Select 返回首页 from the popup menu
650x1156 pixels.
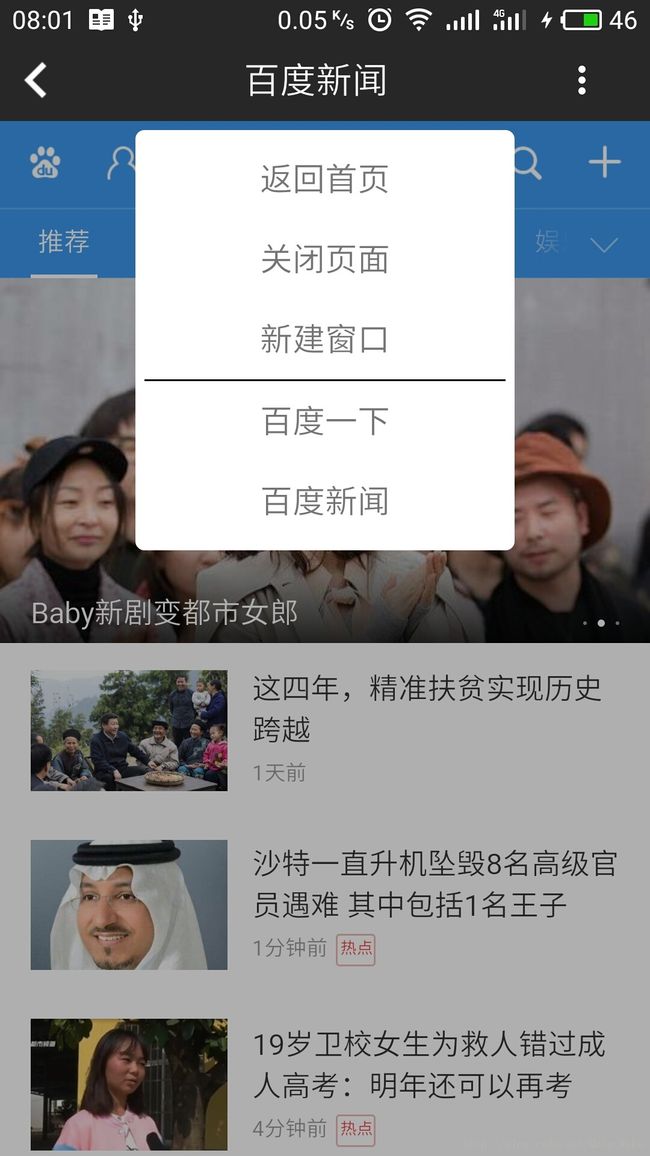324,179
